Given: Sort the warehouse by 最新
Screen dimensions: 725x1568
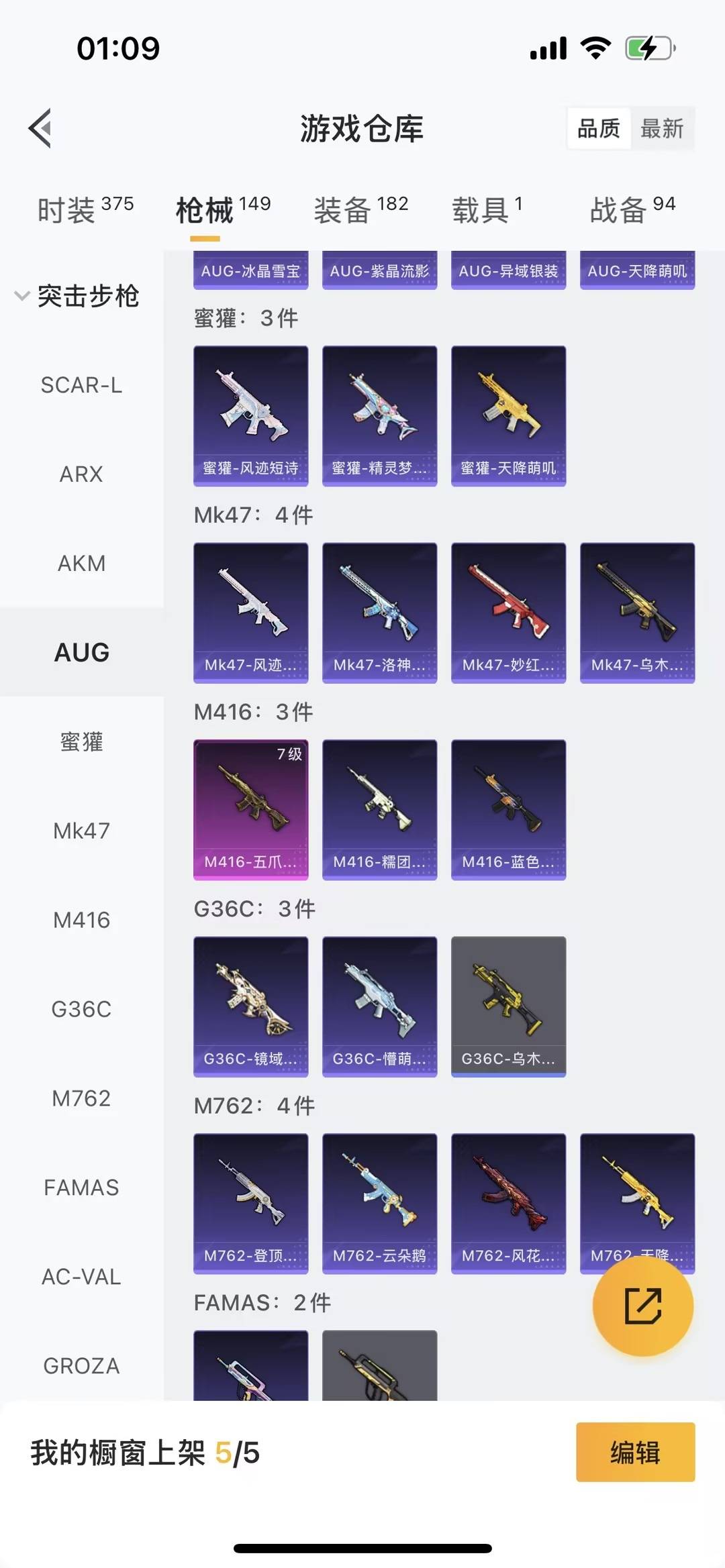Looking at the screenshot, I should 662,128.
